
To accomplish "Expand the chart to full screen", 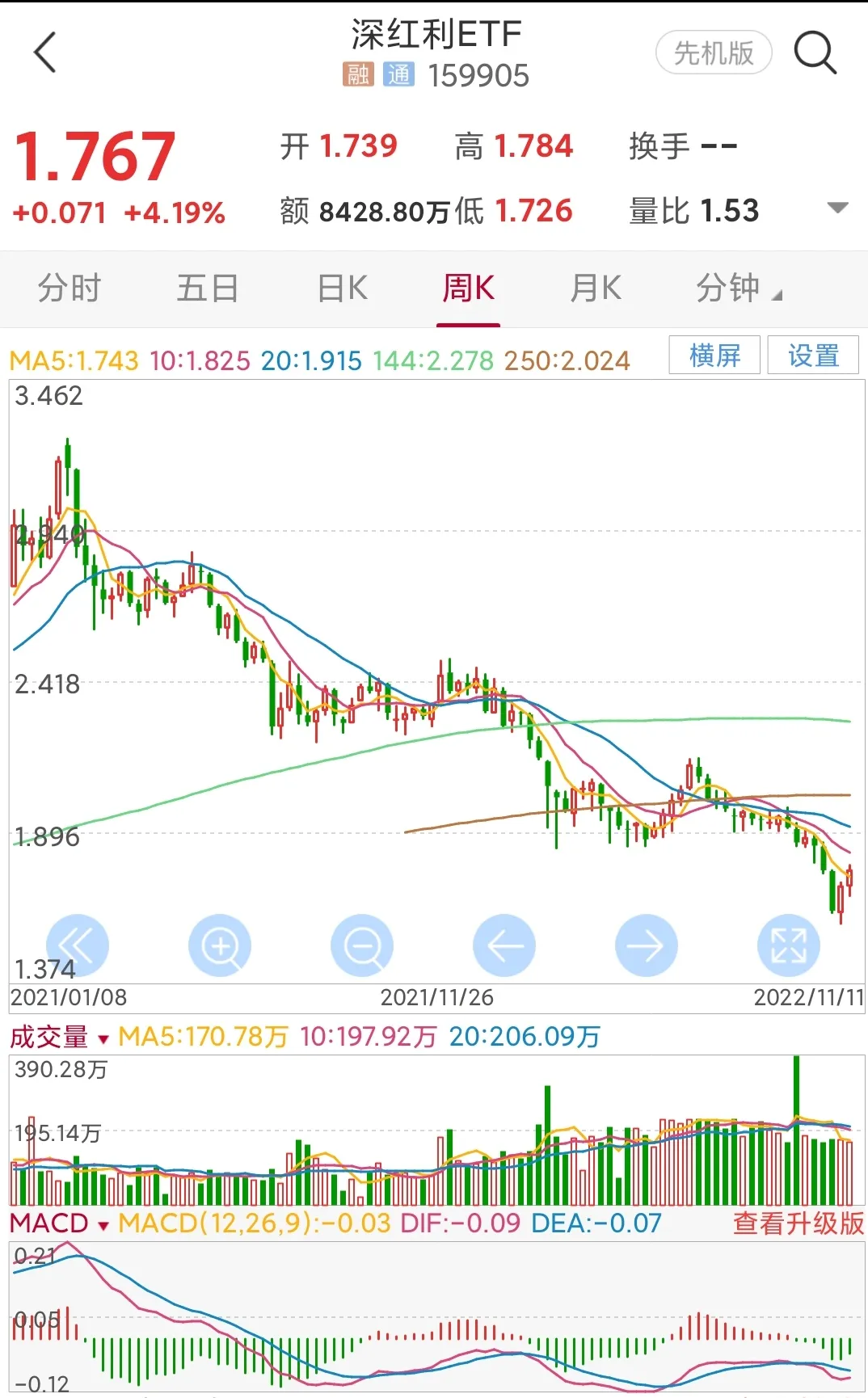I will coord(789,945).
